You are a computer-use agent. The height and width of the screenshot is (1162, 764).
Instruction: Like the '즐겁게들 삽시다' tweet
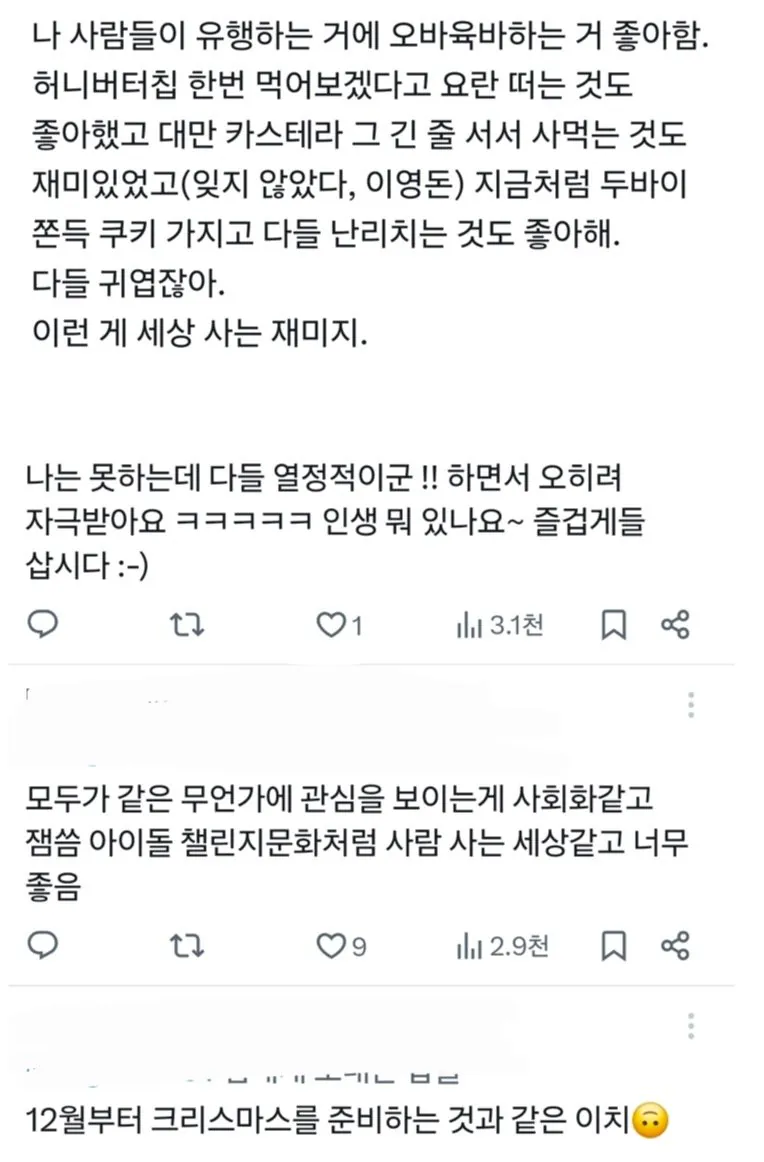click(330, 626)
